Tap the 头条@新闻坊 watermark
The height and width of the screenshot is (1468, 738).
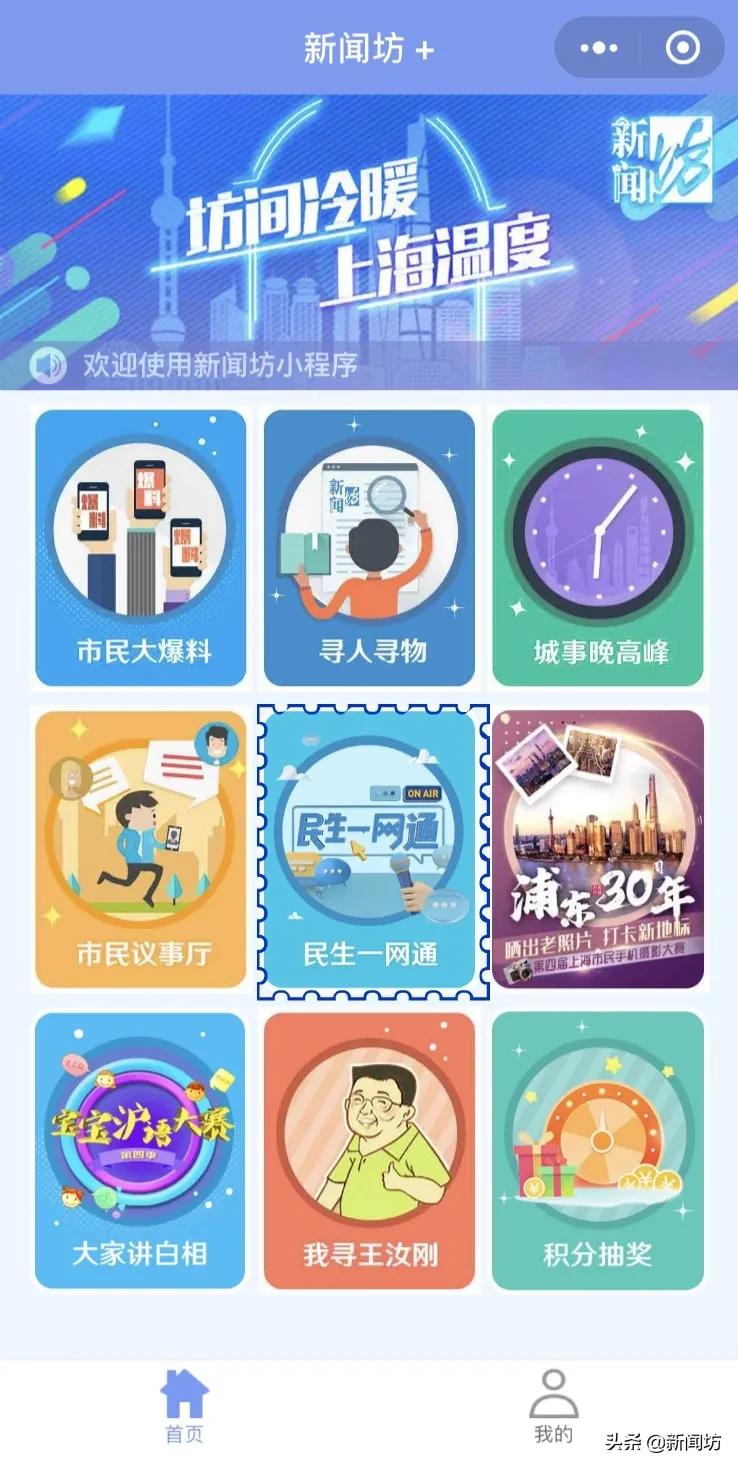665,1442
